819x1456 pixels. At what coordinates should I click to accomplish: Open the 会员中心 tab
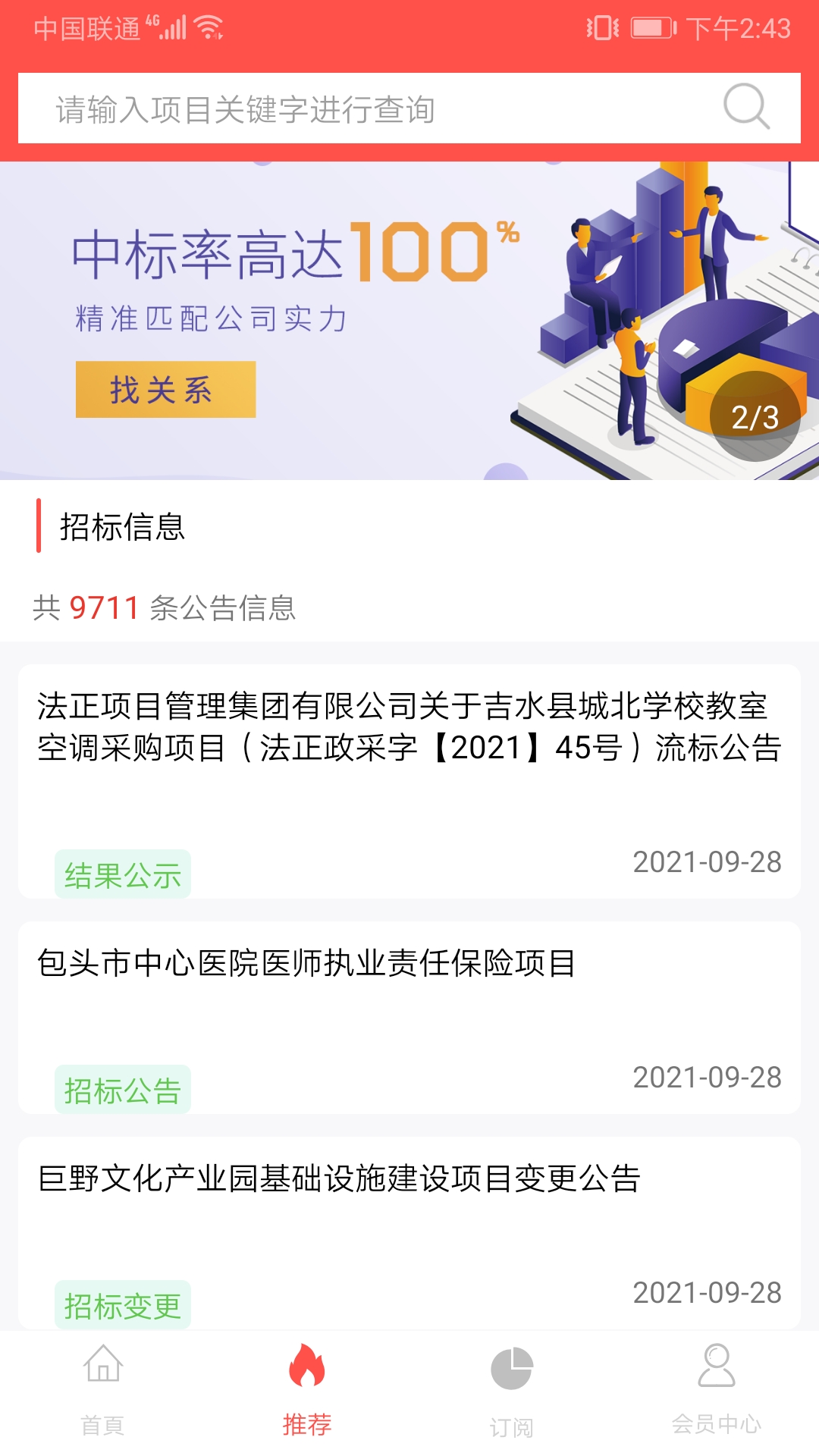(716, 1389)
